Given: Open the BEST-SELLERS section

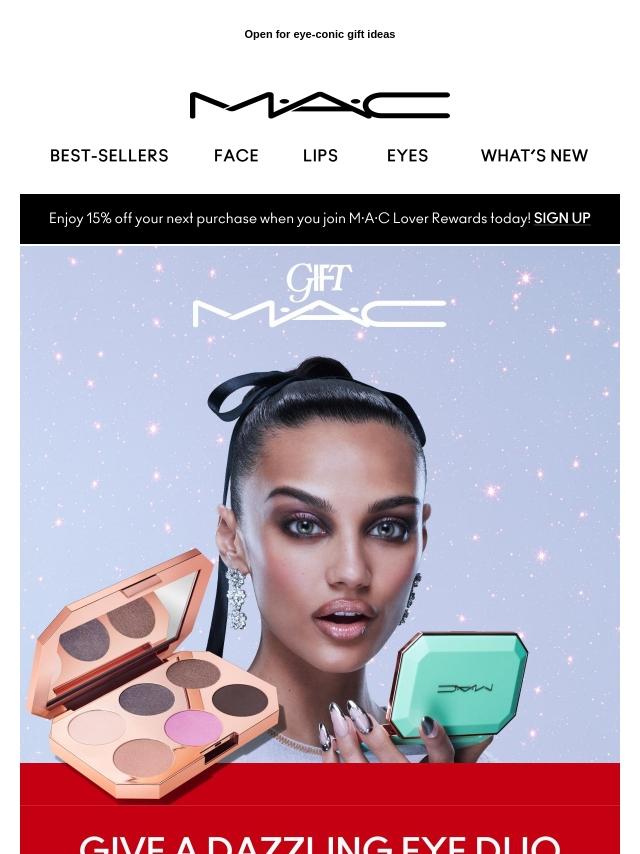Looking at the screenshot, I should tap(109, 156).
